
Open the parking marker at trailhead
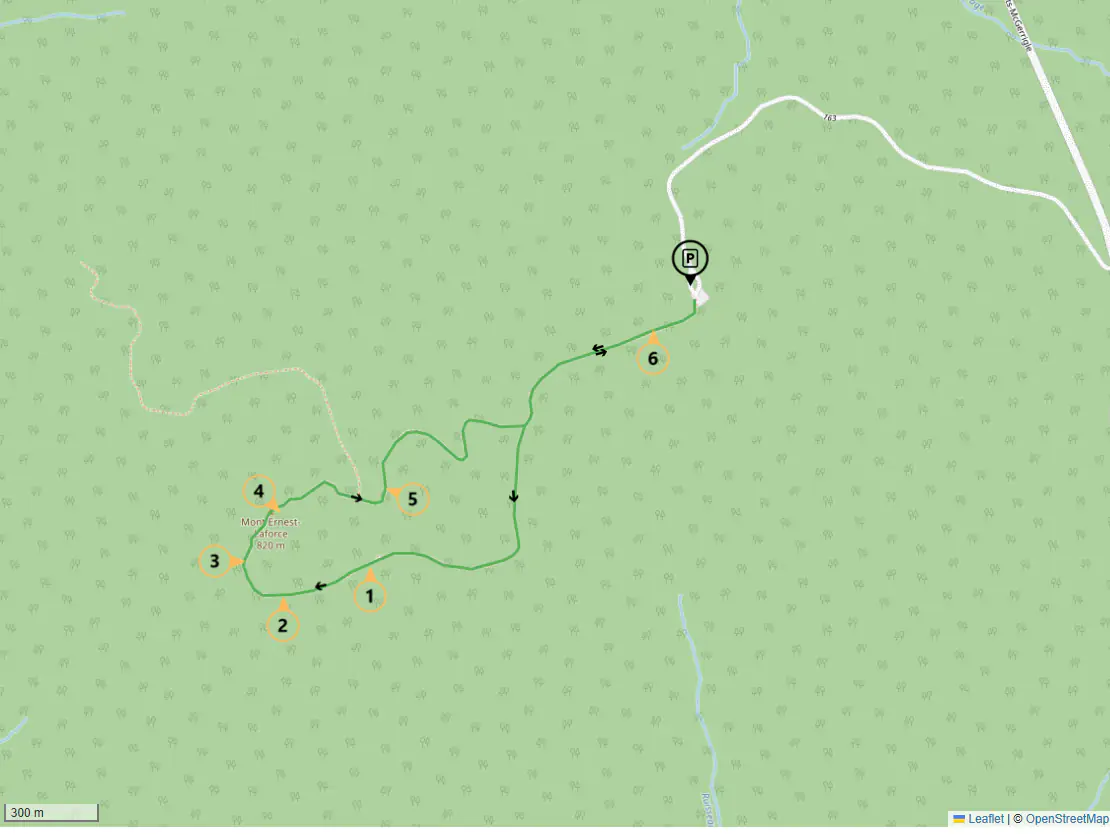690,260
